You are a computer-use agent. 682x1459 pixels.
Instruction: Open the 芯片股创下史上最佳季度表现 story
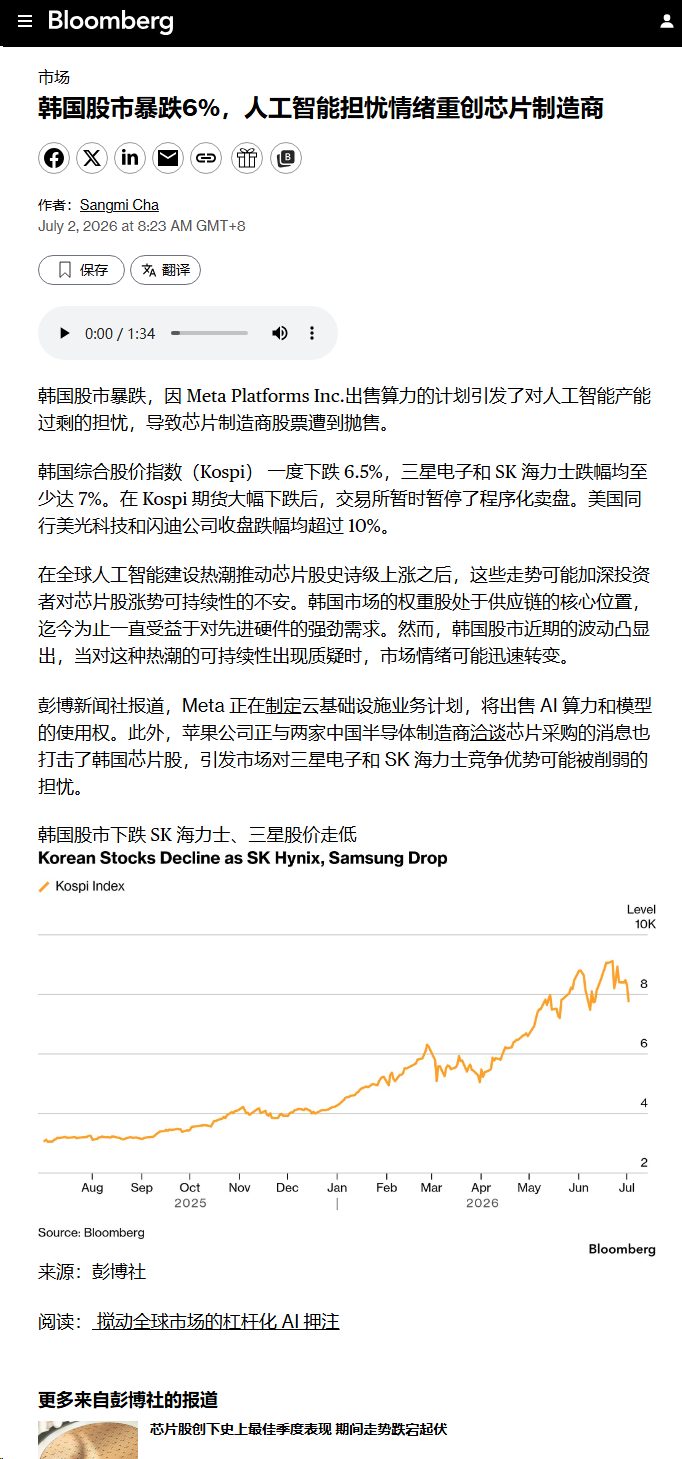click(x=298, y=1430)
